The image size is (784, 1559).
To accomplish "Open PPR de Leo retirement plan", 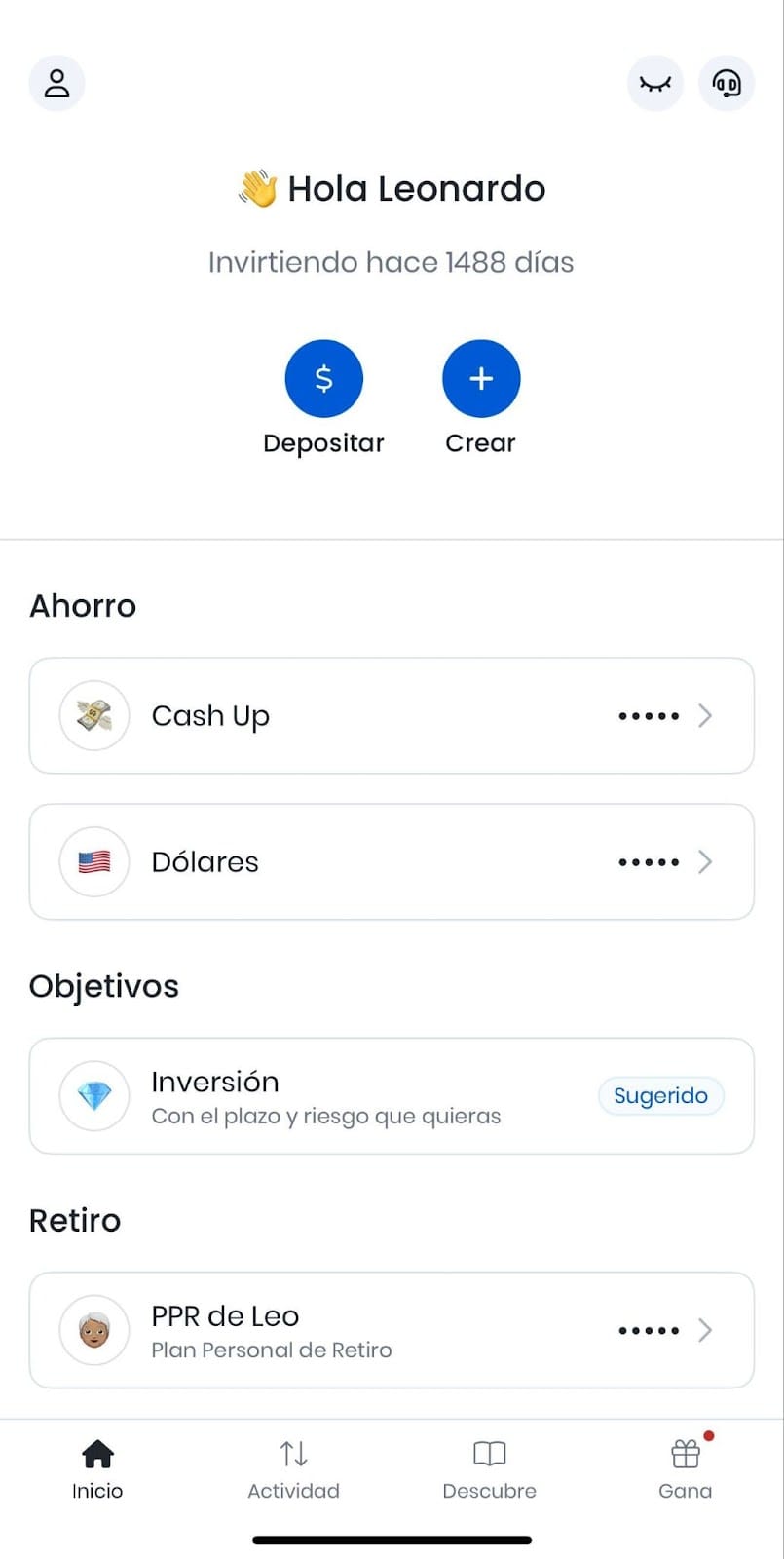I will tap(392, 1330).
